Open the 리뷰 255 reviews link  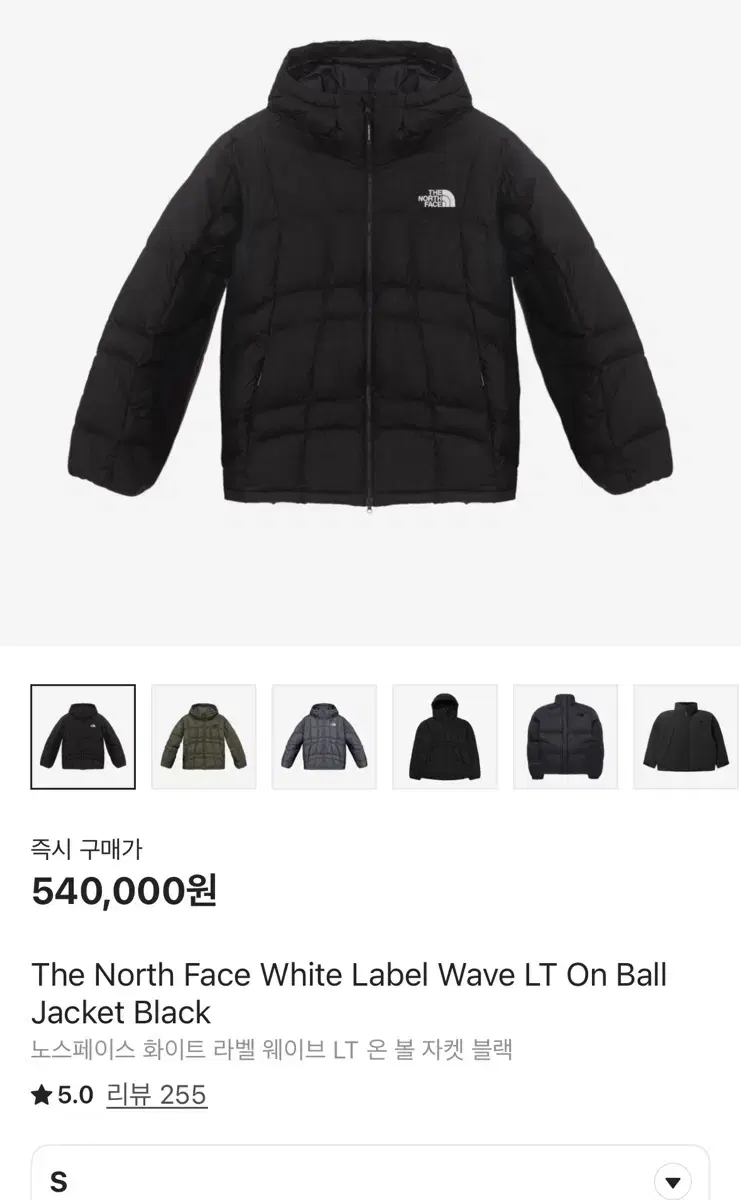[x=155, y=1096]
